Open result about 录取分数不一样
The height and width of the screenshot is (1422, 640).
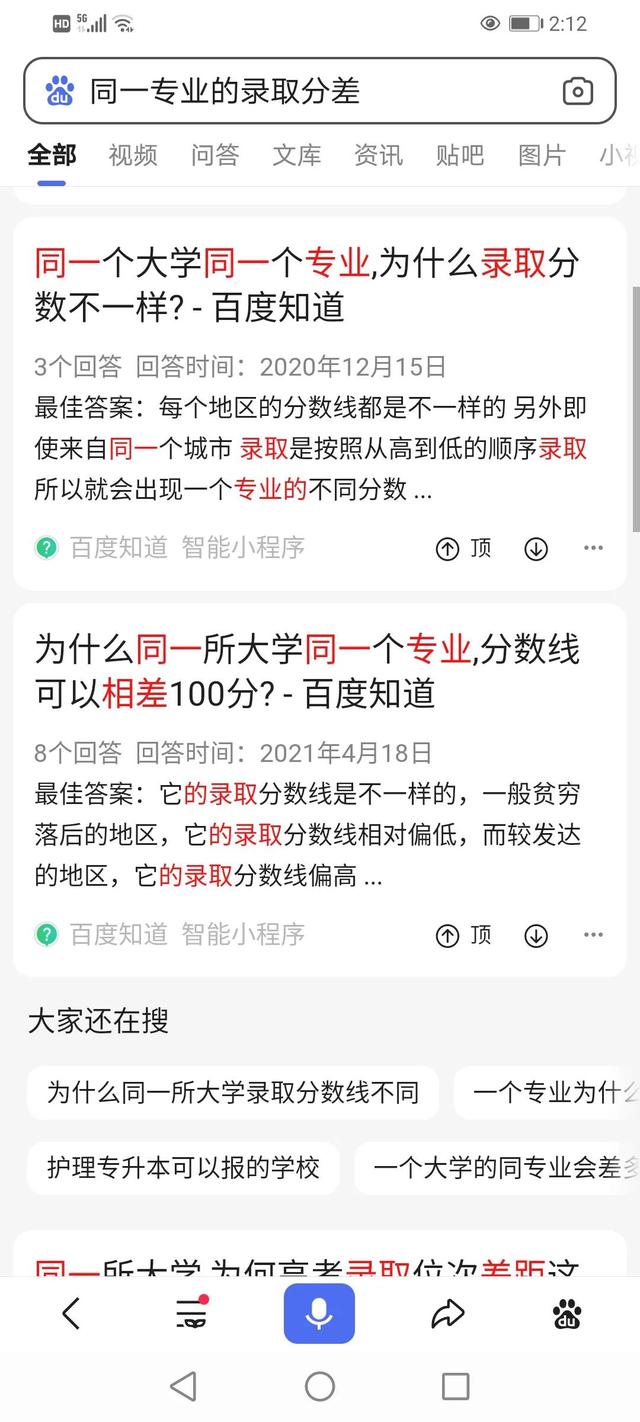[307, 284]
